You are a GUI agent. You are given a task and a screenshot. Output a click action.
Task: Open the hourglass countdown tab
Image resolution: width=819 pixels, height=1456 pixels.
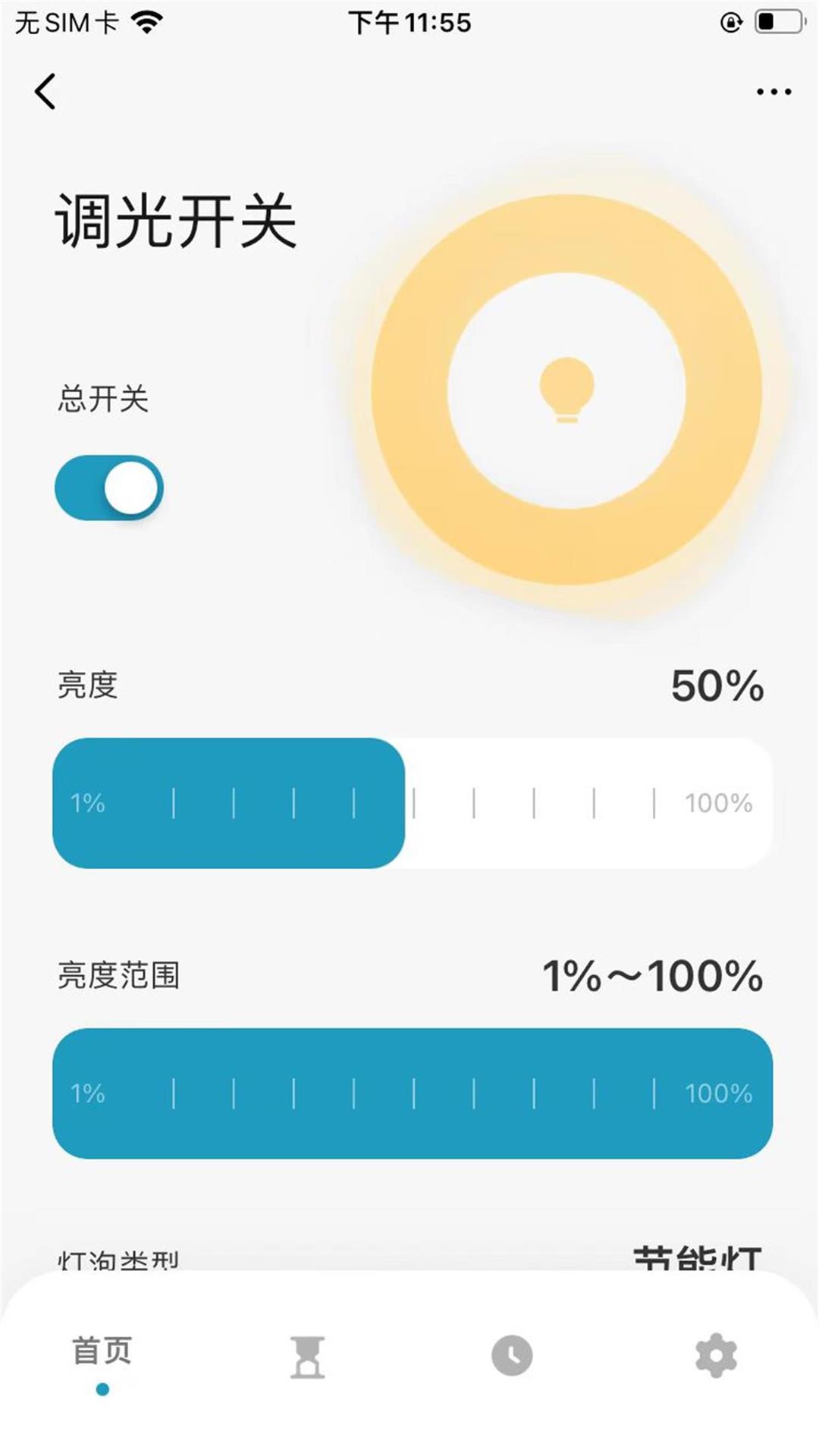click(x=307, y=1357)
